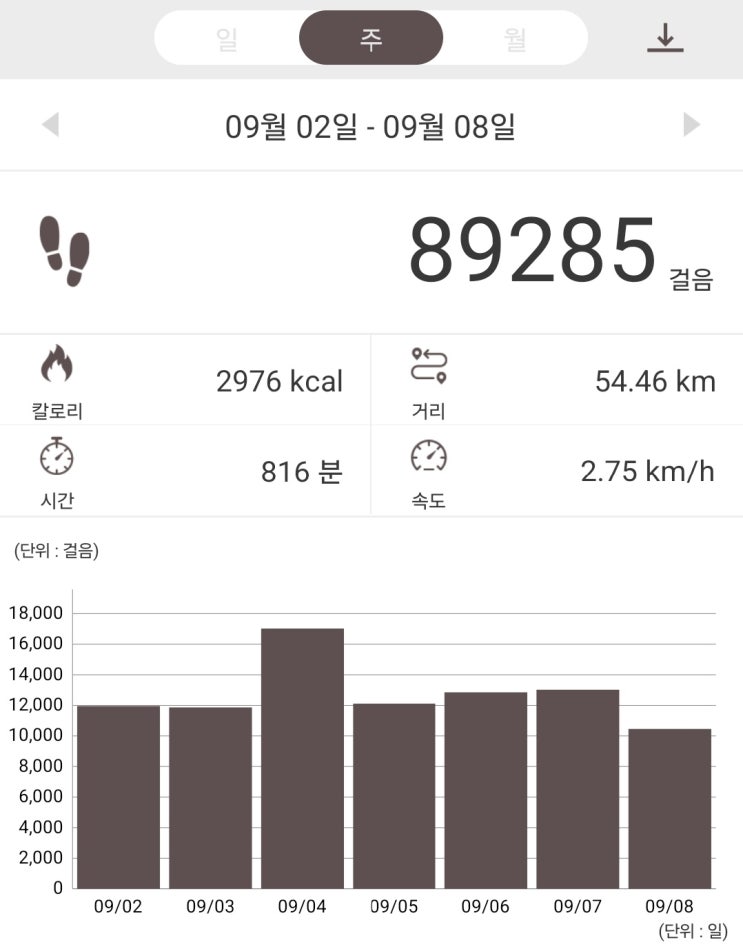Switch to the 일 (day) tab
Screen dimensions: 743x949
(x=227, y=39)
